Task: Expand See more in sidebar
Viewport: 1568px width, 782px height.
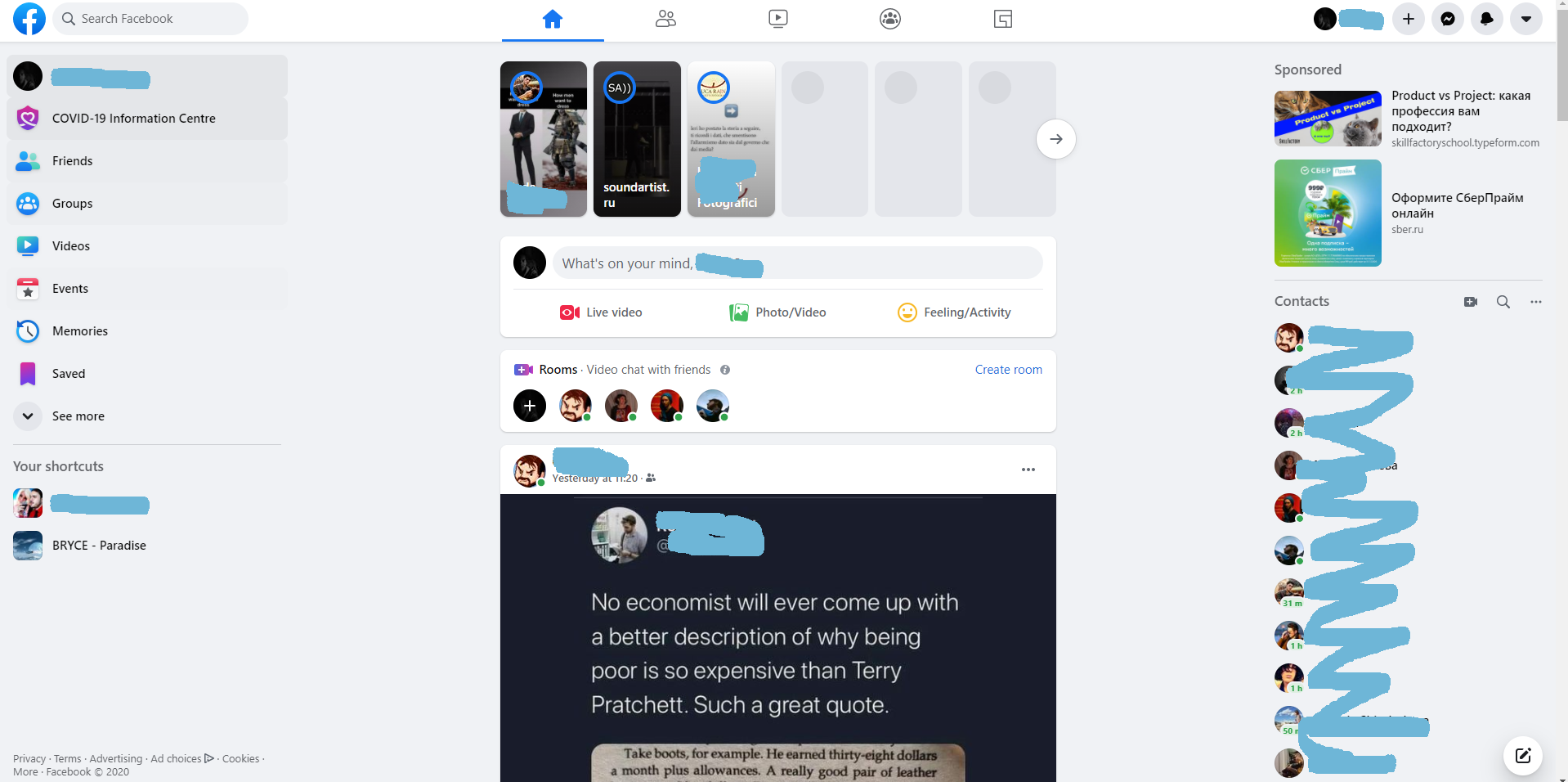Action: (78, 416)
